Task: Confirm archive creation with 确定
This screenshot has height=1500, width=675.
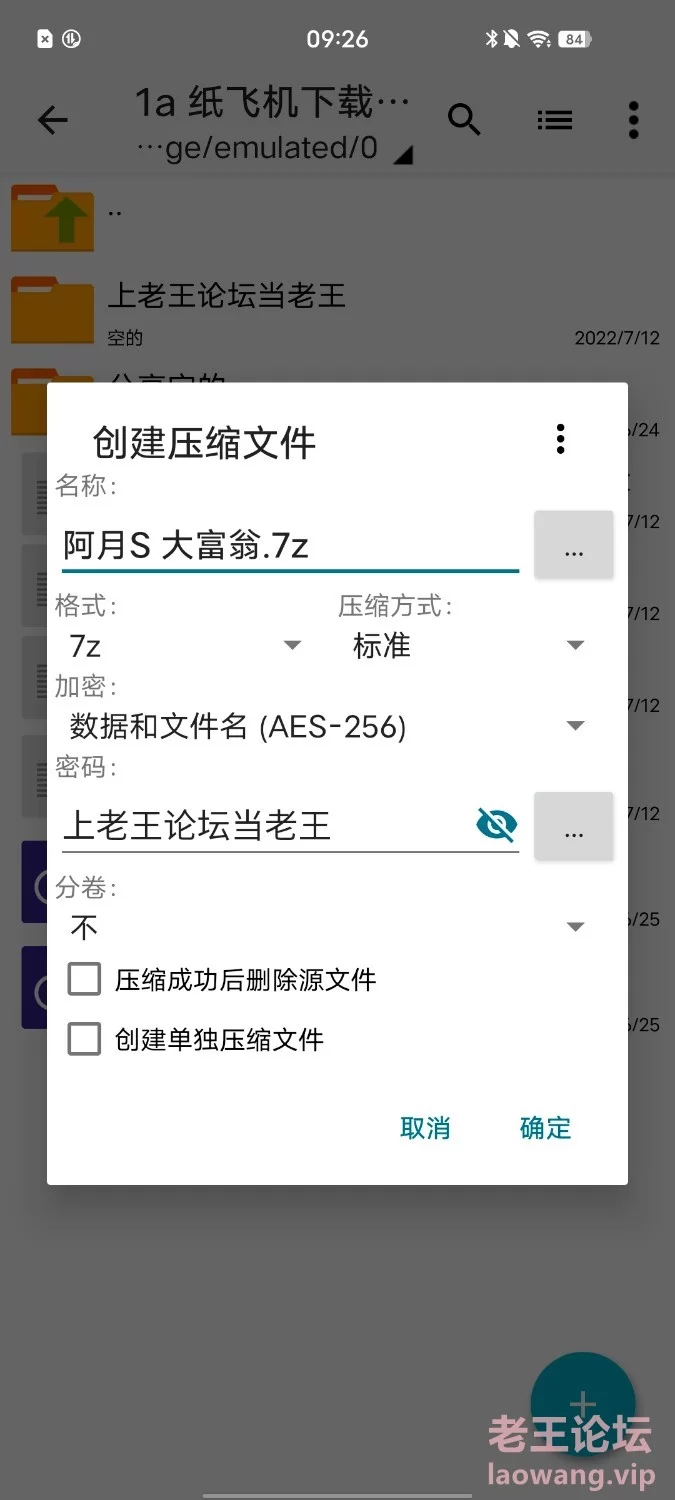Action: 545,1128
